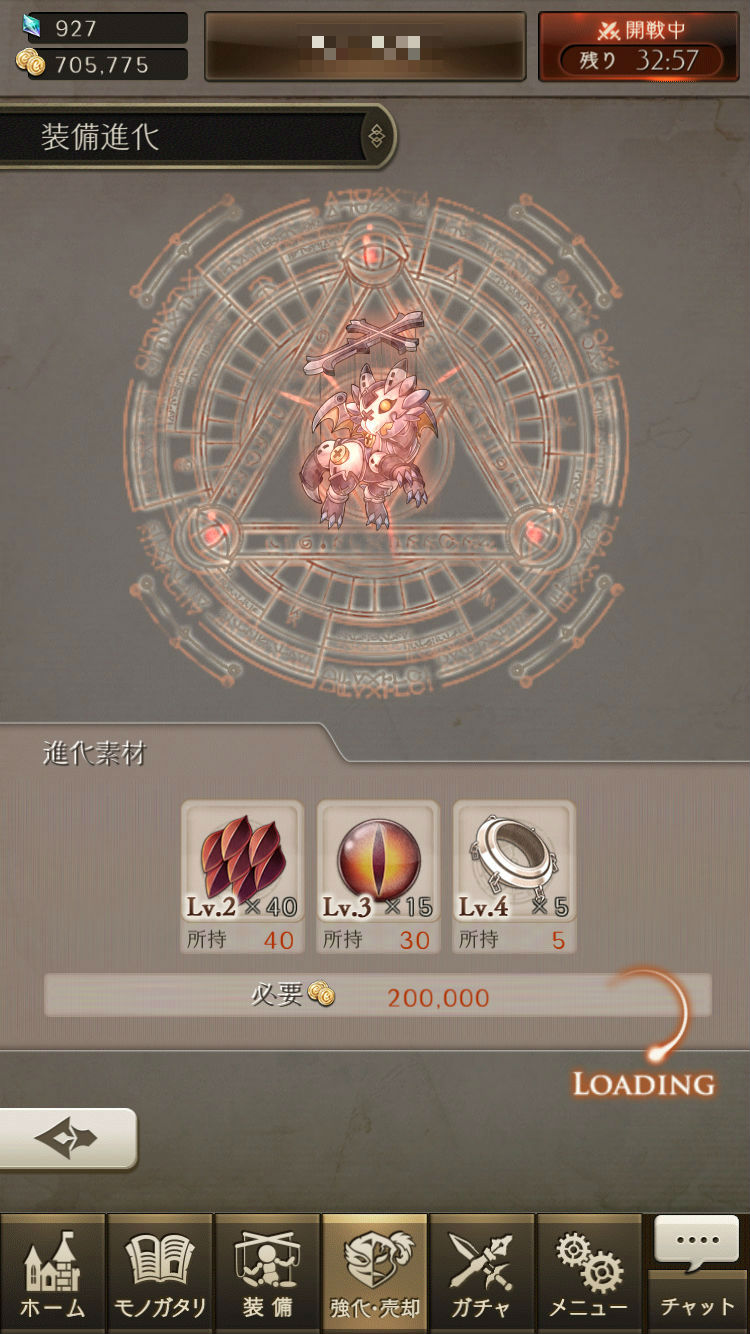Switch to the 装備 equipment tab
This screenshot has height=1334, width=750.
click(267, 1274)
